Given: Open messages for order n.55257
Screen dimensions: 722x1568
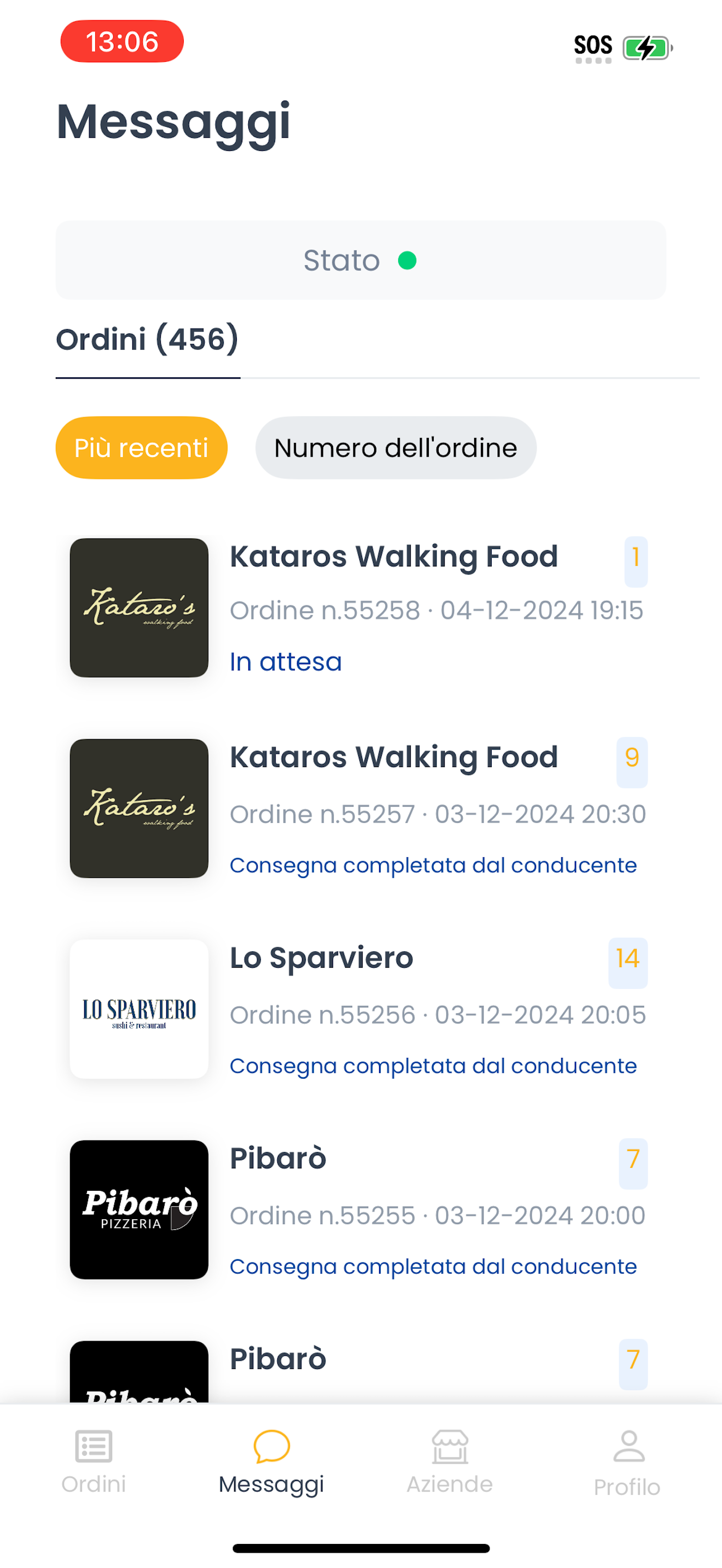Looking at the screenshot, I should [360, 809].
